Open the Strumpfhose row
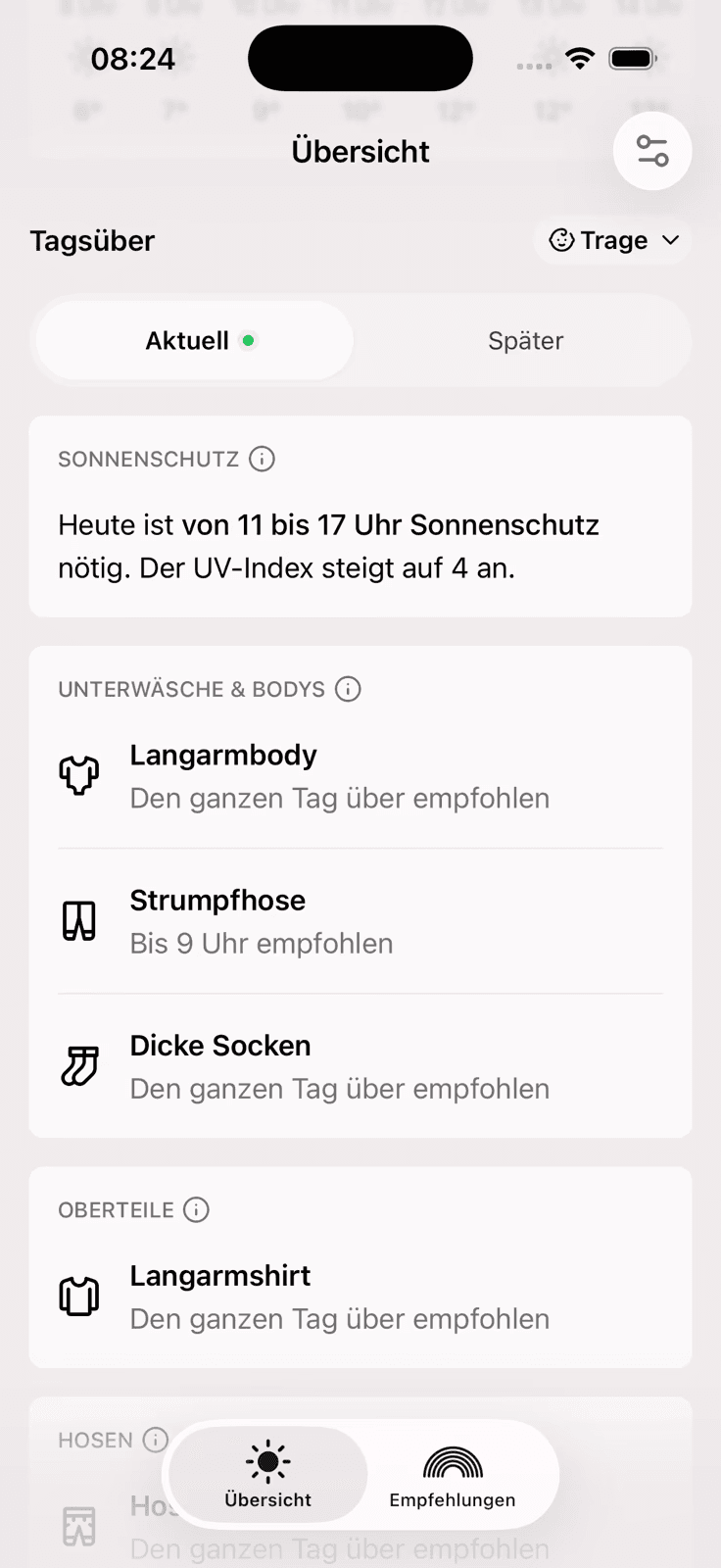 tap(360, 921)
